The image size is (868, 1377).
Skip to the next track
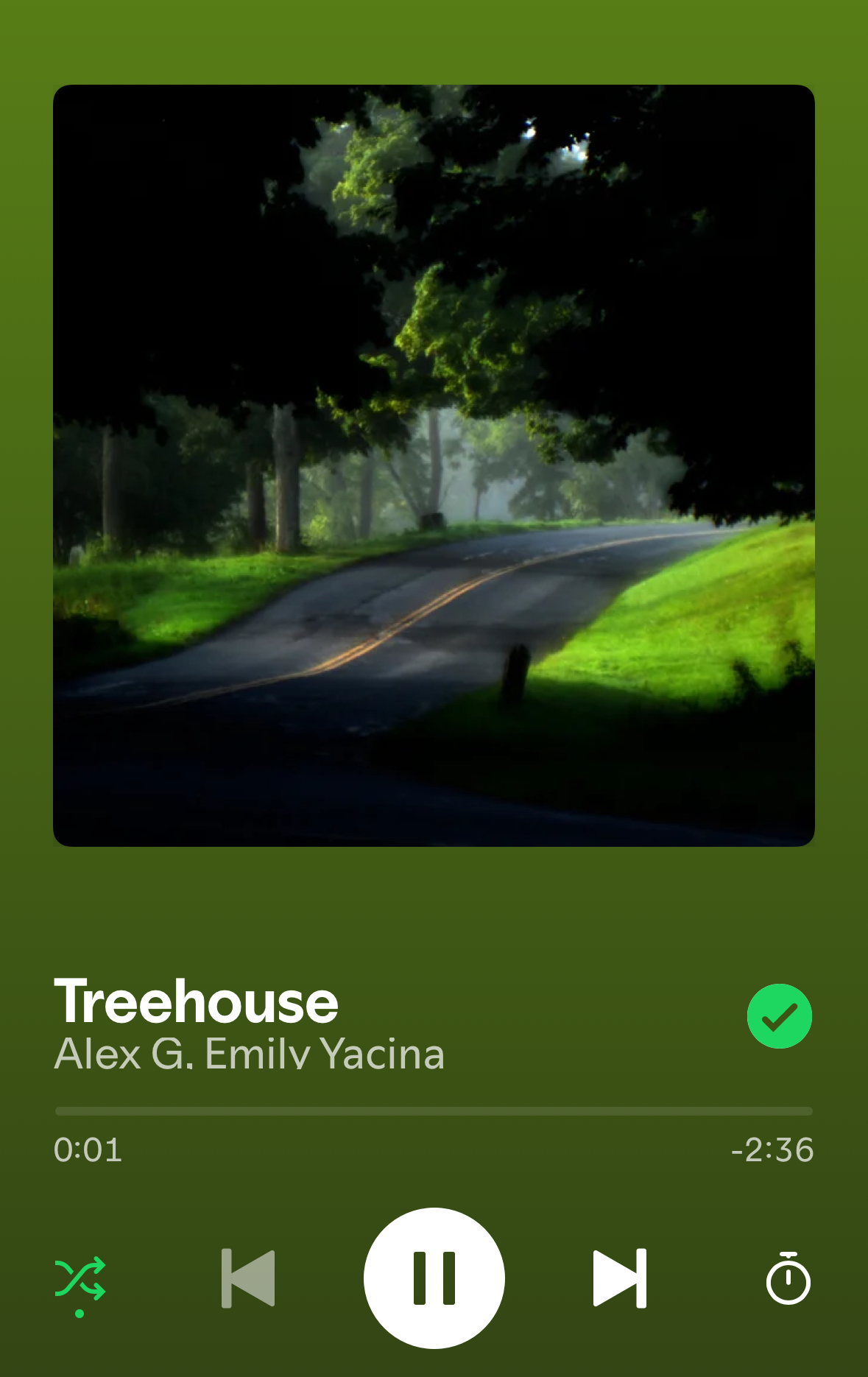pos(620,1278)
